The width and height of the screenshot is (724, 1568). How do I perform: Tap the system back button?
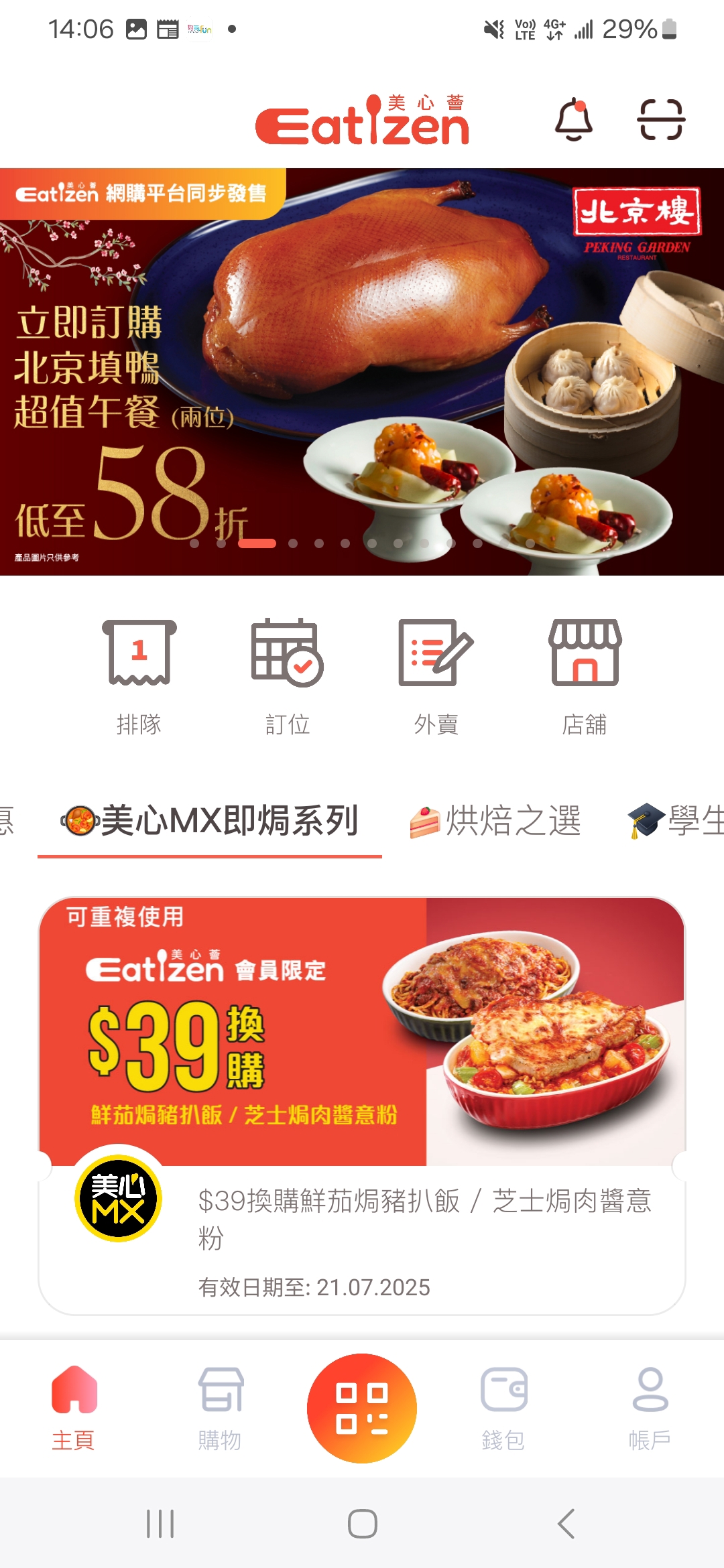566,1524
